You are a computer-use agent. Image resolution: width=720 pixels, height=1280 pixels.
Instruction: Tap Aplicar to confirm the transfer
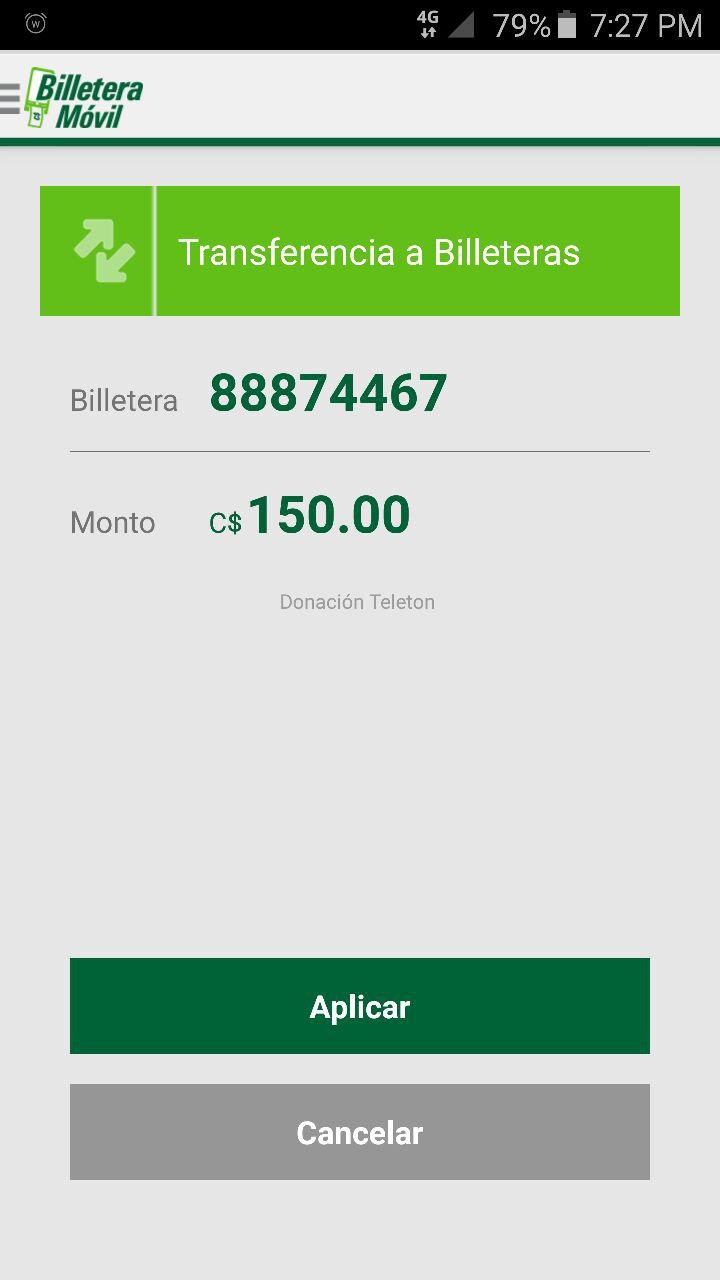tap(360, 1006)
